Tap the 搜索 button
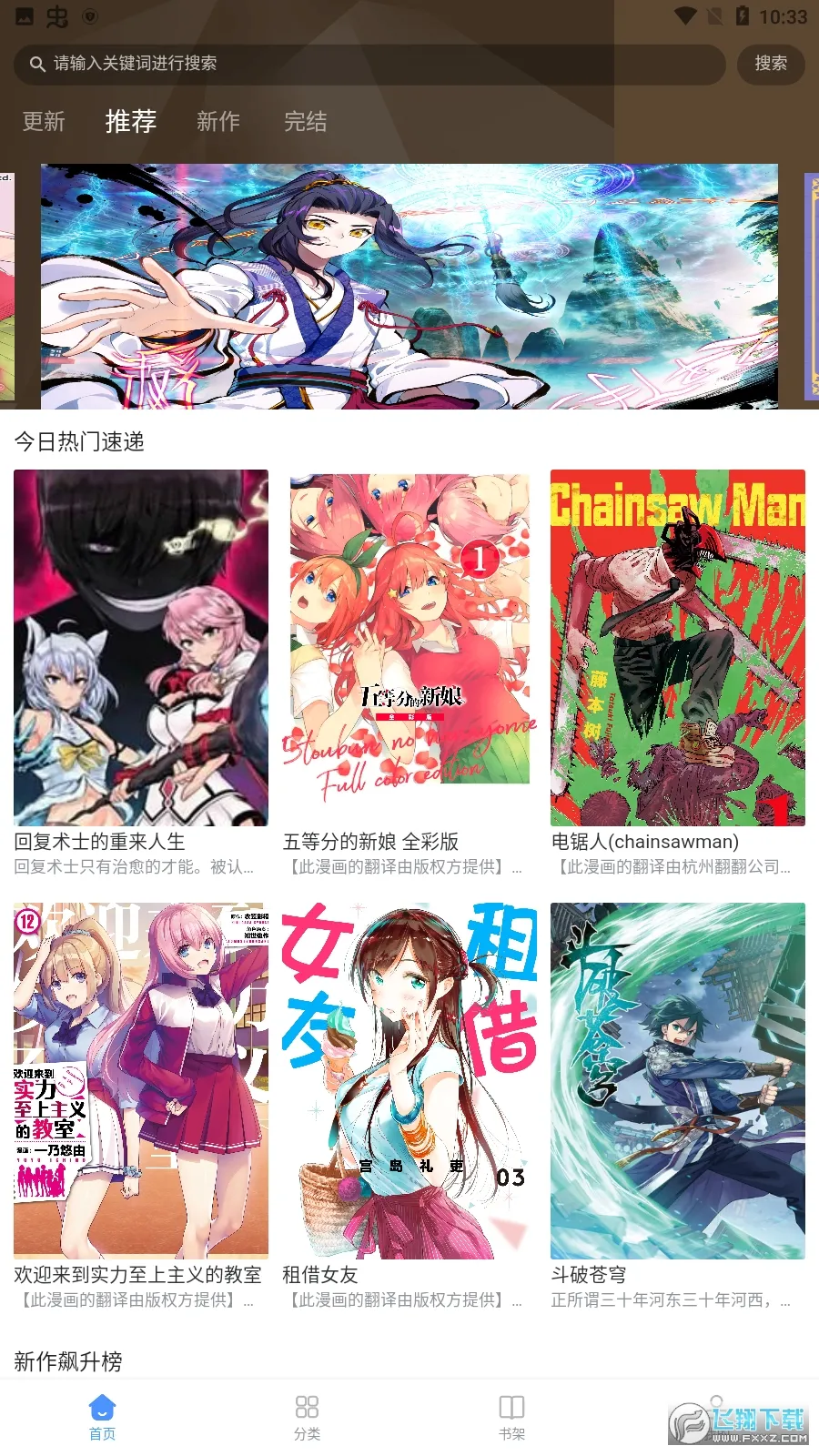The height and width of the screenshot is (1456, 819). (x=770, y=64)
